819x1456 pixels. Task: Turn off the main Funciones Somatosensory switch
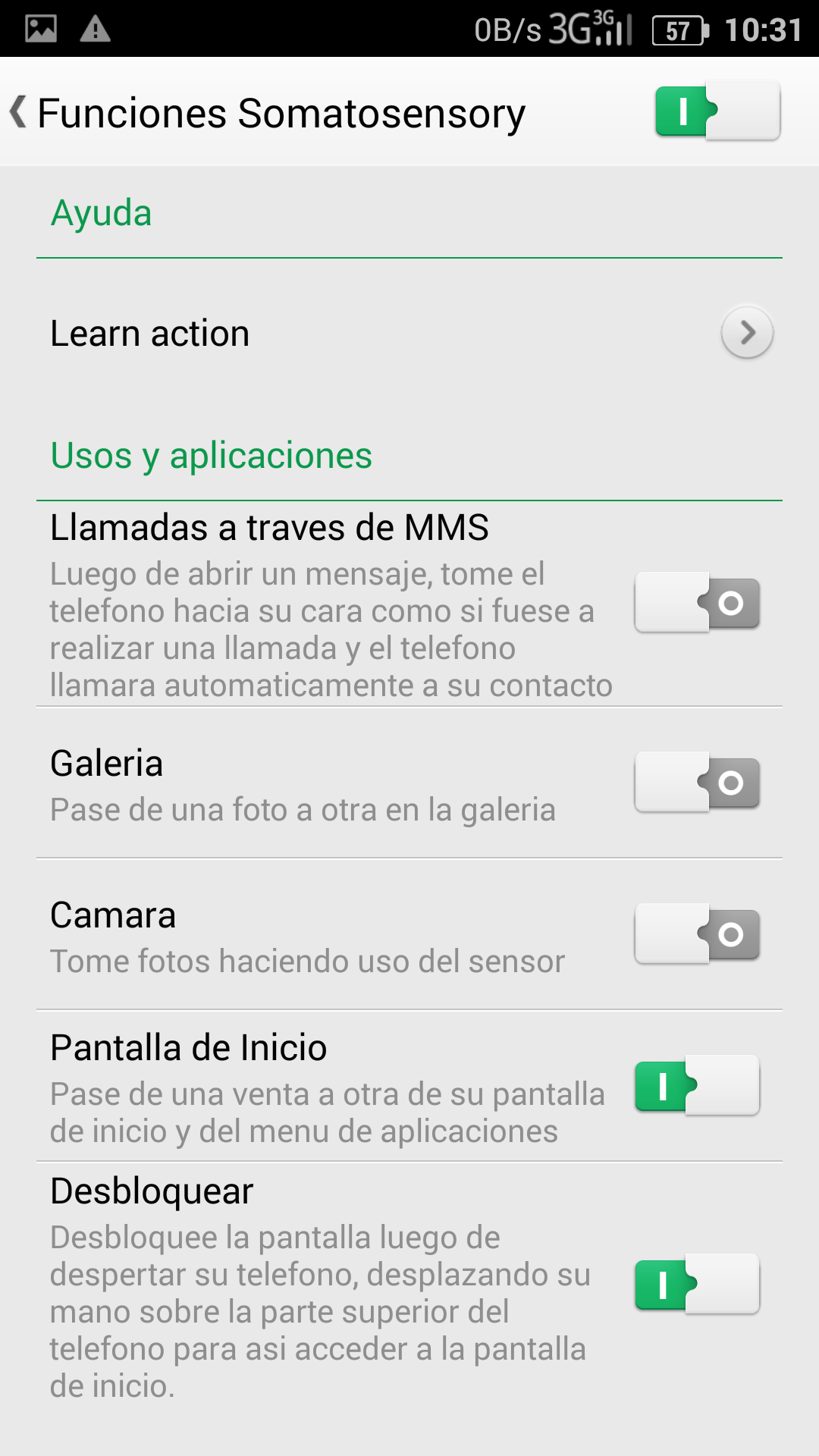[x=717, y=111]
